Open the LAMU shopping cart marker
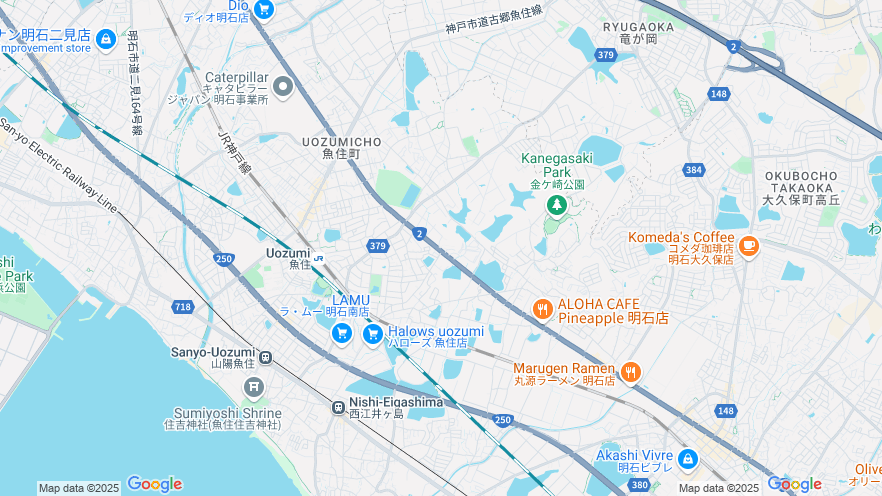This screenshot has width=882, height=496. coord(342,332)
